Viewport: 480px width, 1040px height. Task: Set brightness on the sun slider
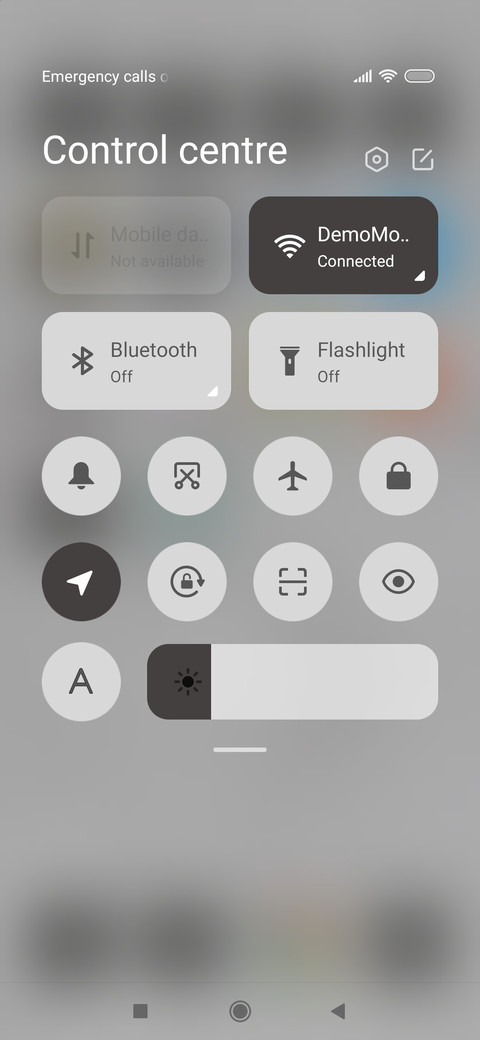pos(292,681)
